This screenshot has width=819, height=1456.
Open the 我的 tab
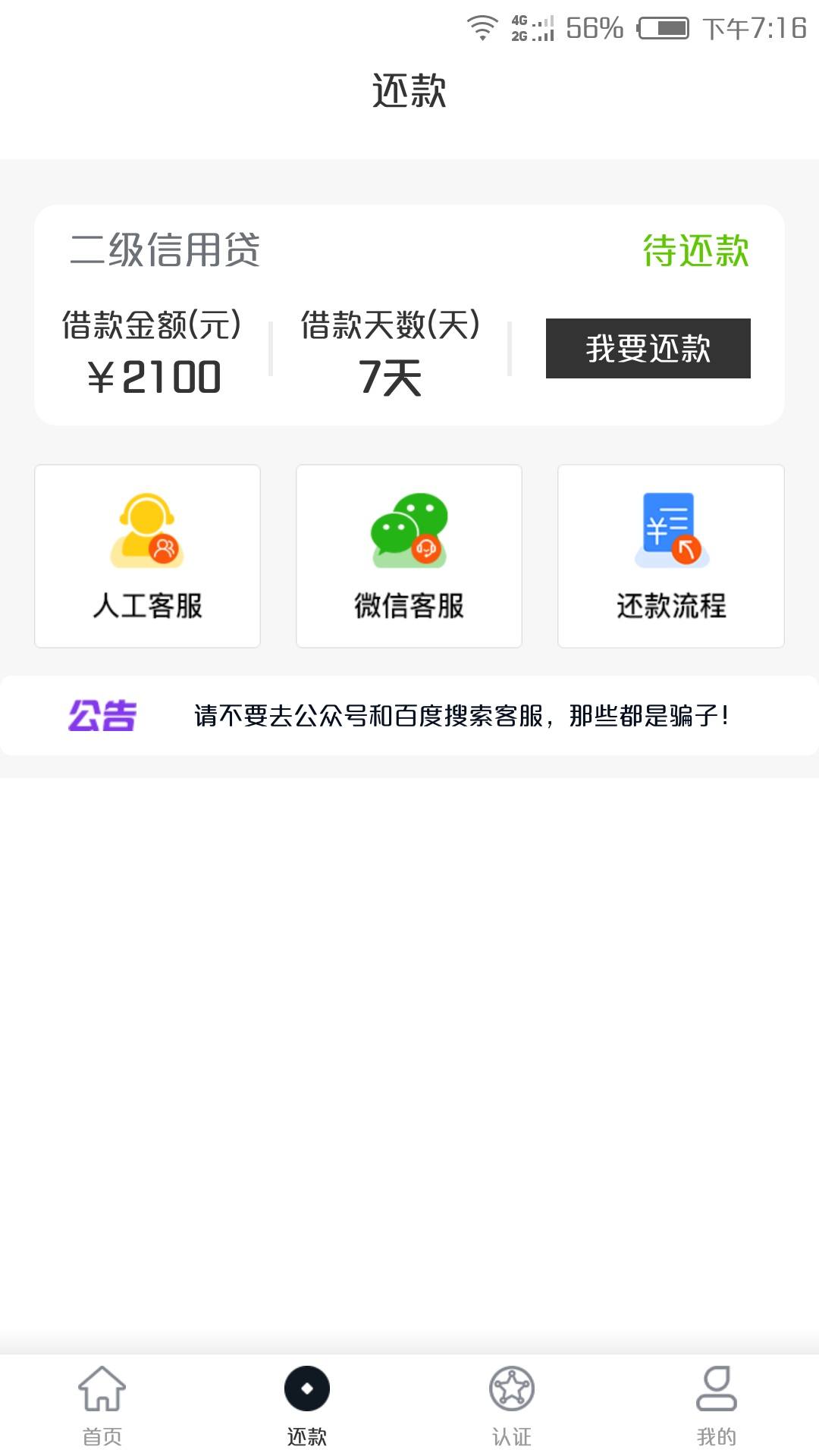717,1404
